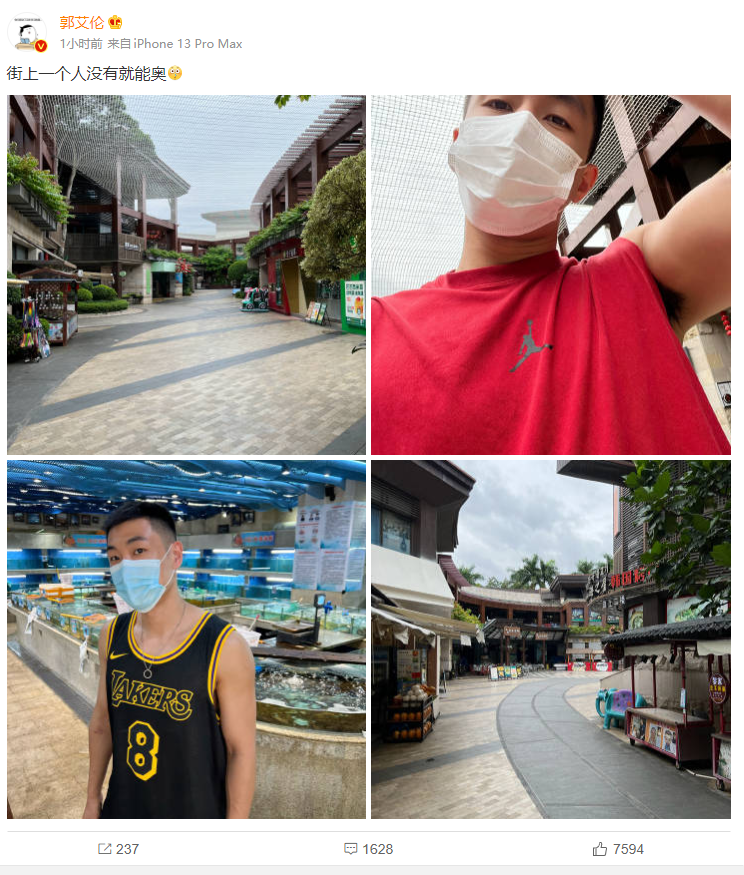Like the post with 7594 likes
The image size is (744, 875).
(618, 849)
